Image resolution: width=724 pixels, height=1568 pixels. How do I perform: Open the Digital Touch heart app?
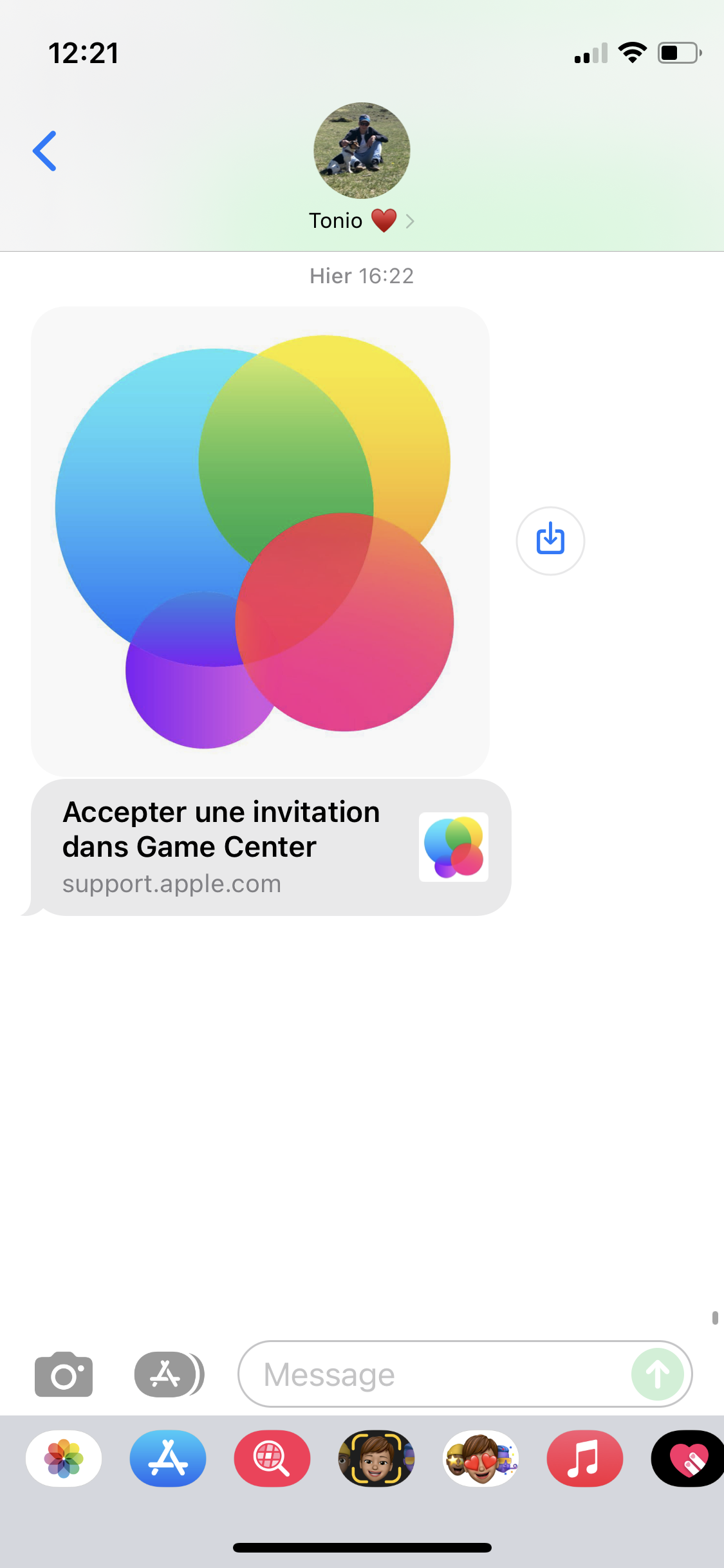tap(688, 1459)
